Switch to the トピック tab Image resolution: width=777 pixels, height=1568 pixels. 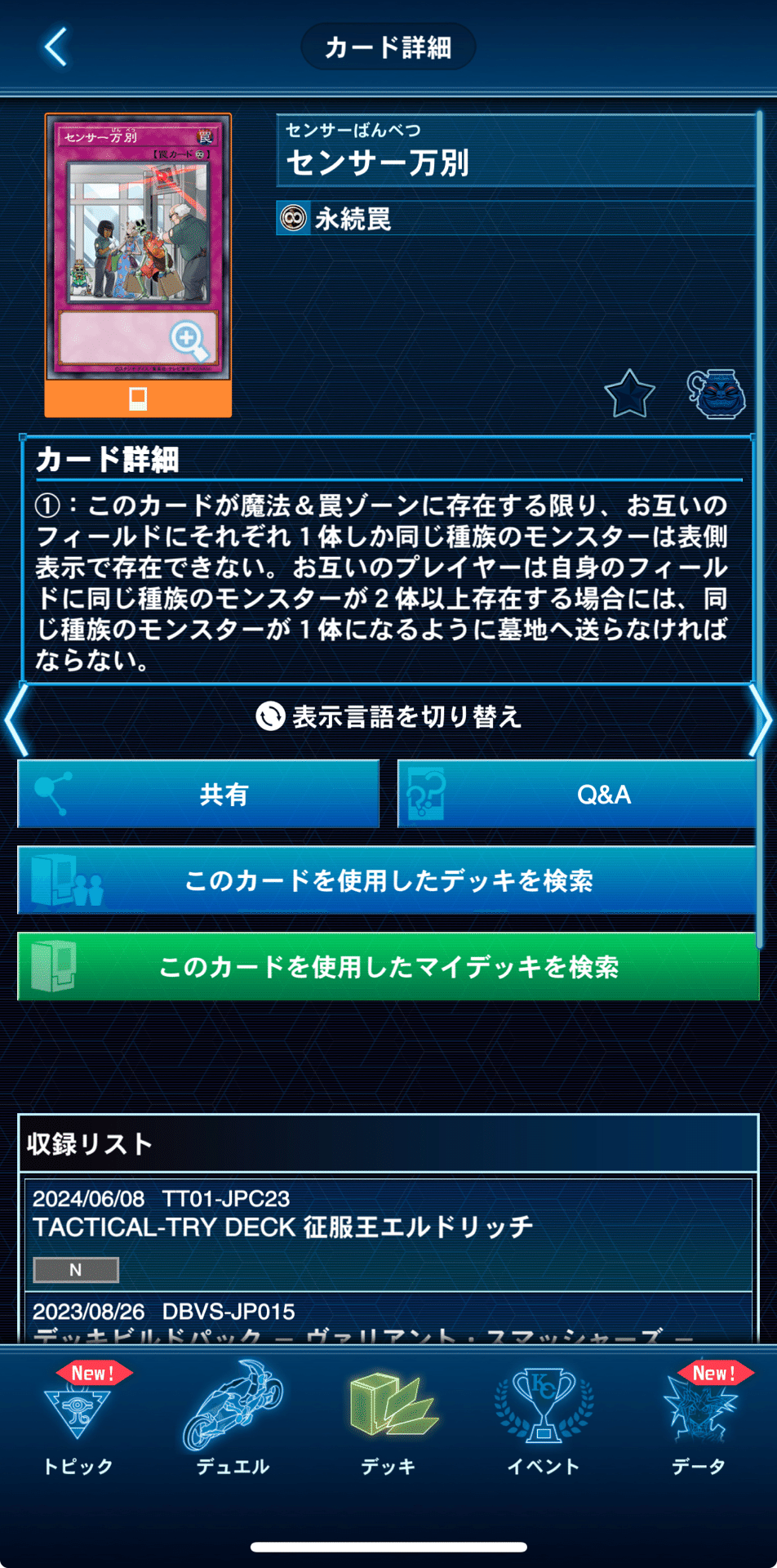[x=78, y=1421]
